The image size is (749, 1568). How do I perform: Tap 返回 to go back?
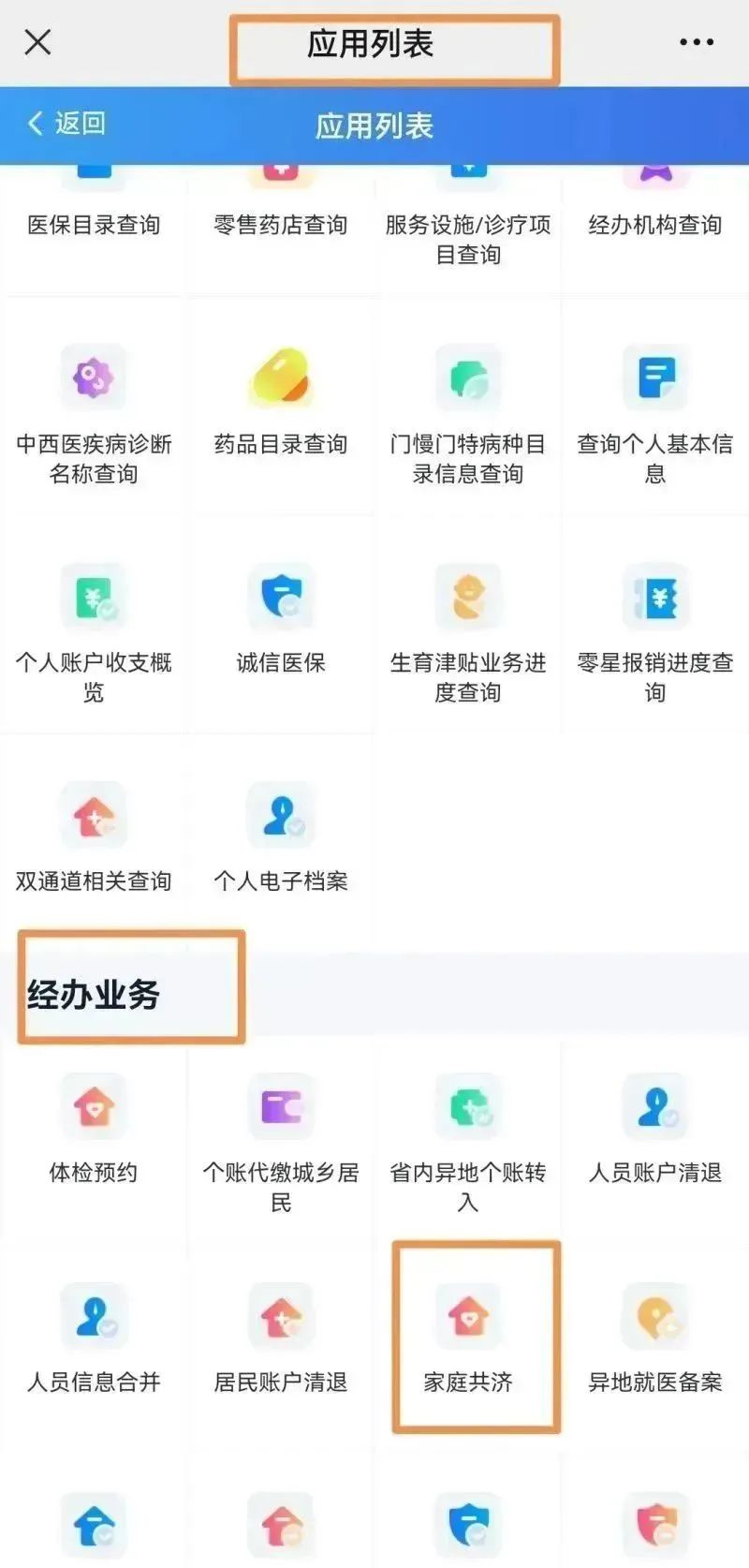pyautogui.click(x=66, y=124)
